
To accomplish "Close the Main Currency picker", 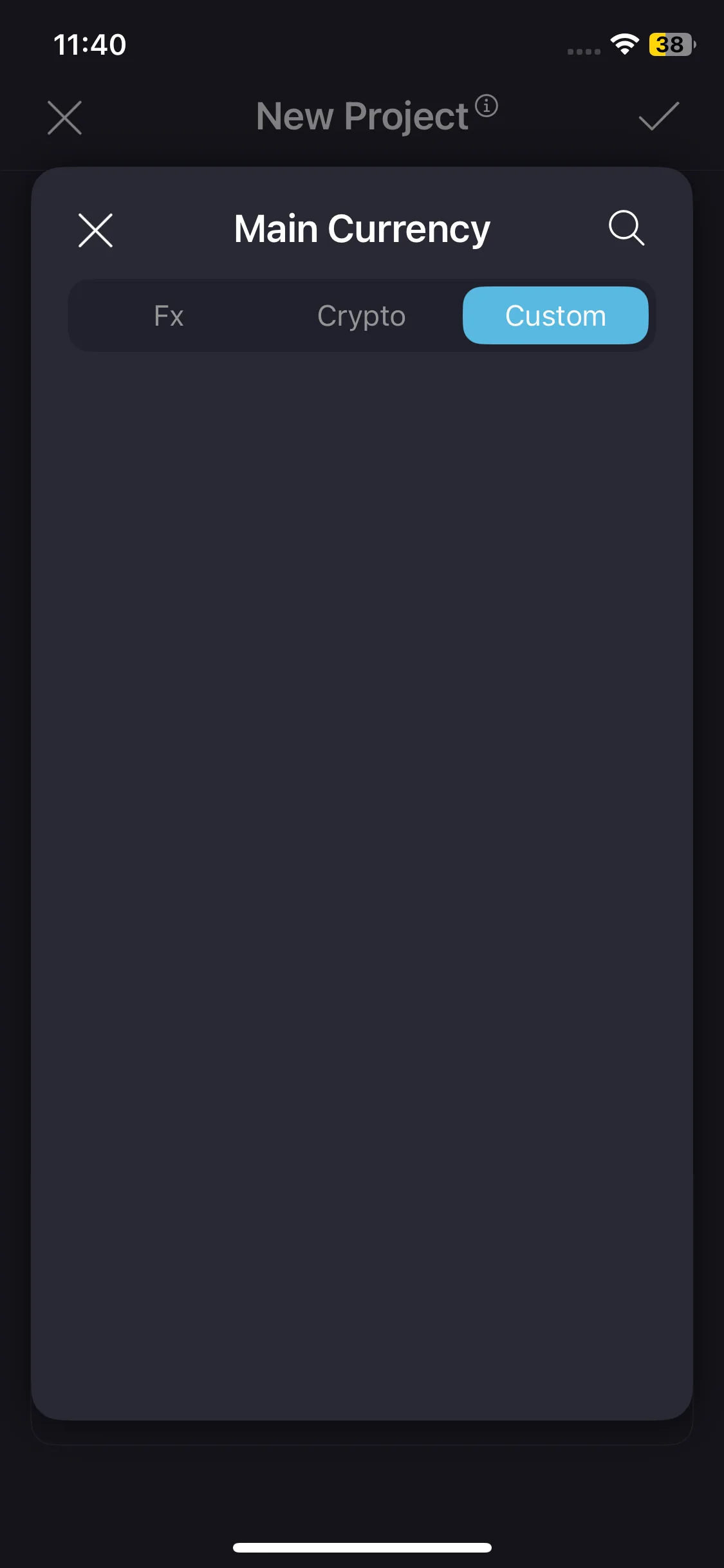I will 95,230.
